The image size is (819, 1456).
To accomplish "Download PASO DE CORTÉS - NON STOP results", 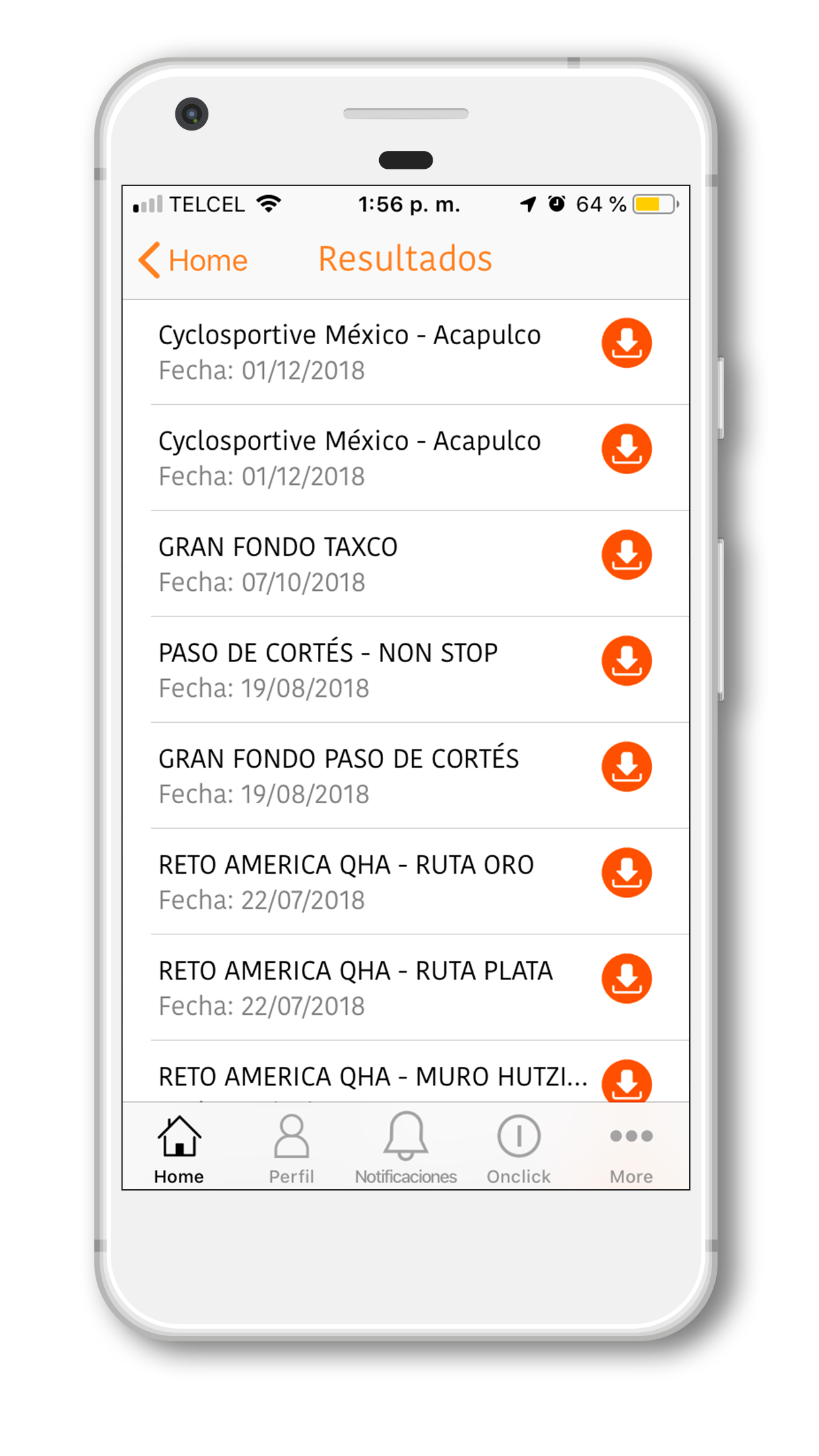I will point(626,661).
